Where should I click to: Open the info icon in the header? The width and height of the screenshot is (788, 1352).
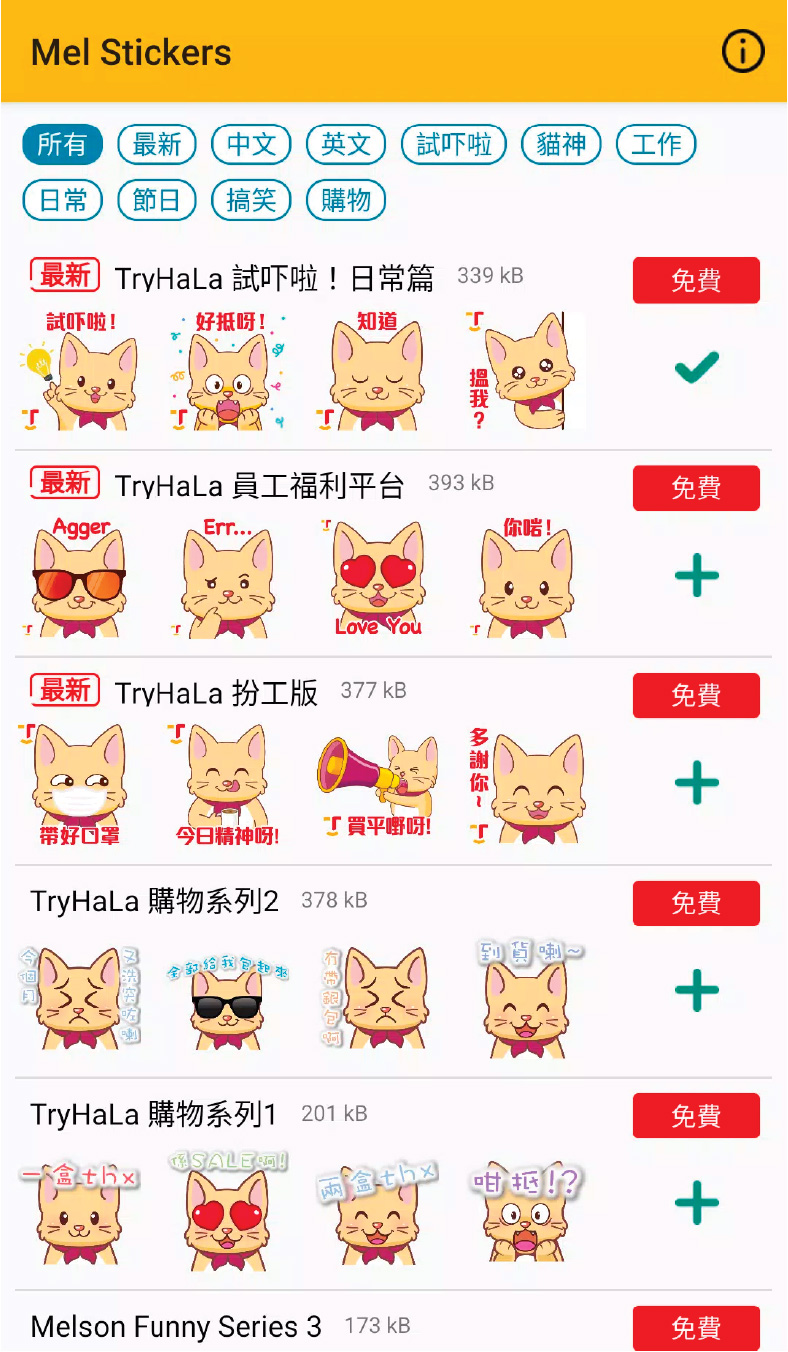click(743, 51)
